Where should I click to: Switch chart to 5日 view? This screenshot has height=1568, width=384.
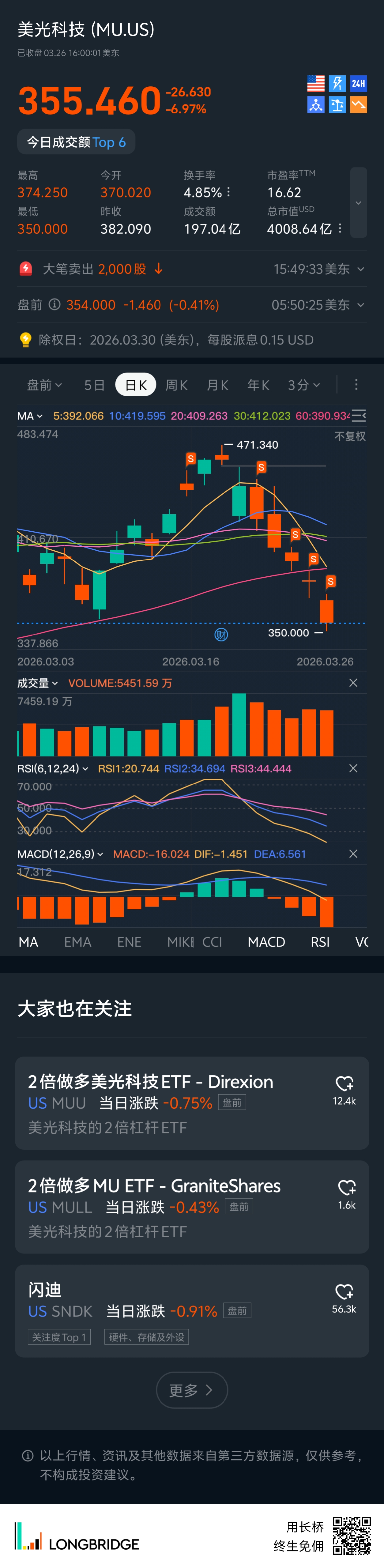pos(94,385)
